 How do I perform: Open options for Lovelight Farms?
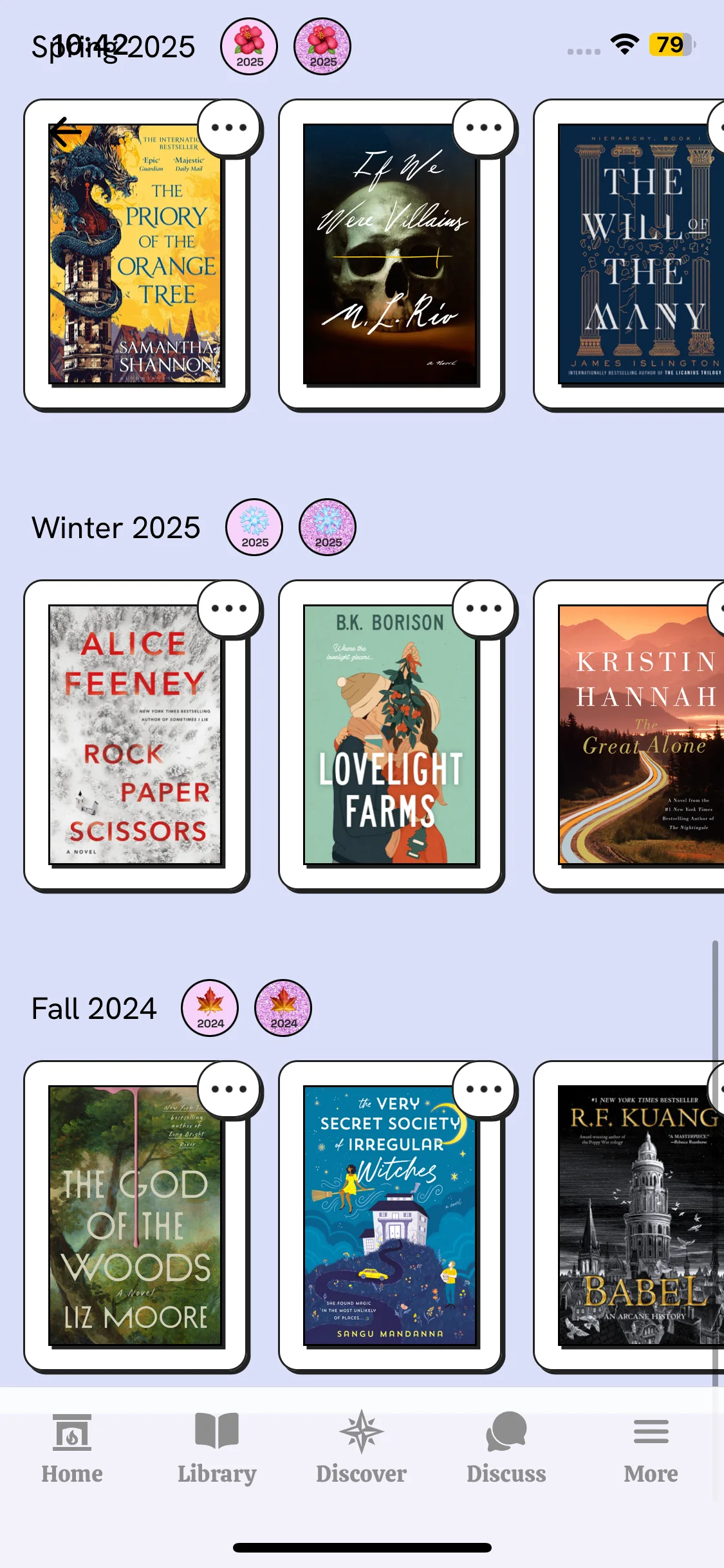click(484, 608)
